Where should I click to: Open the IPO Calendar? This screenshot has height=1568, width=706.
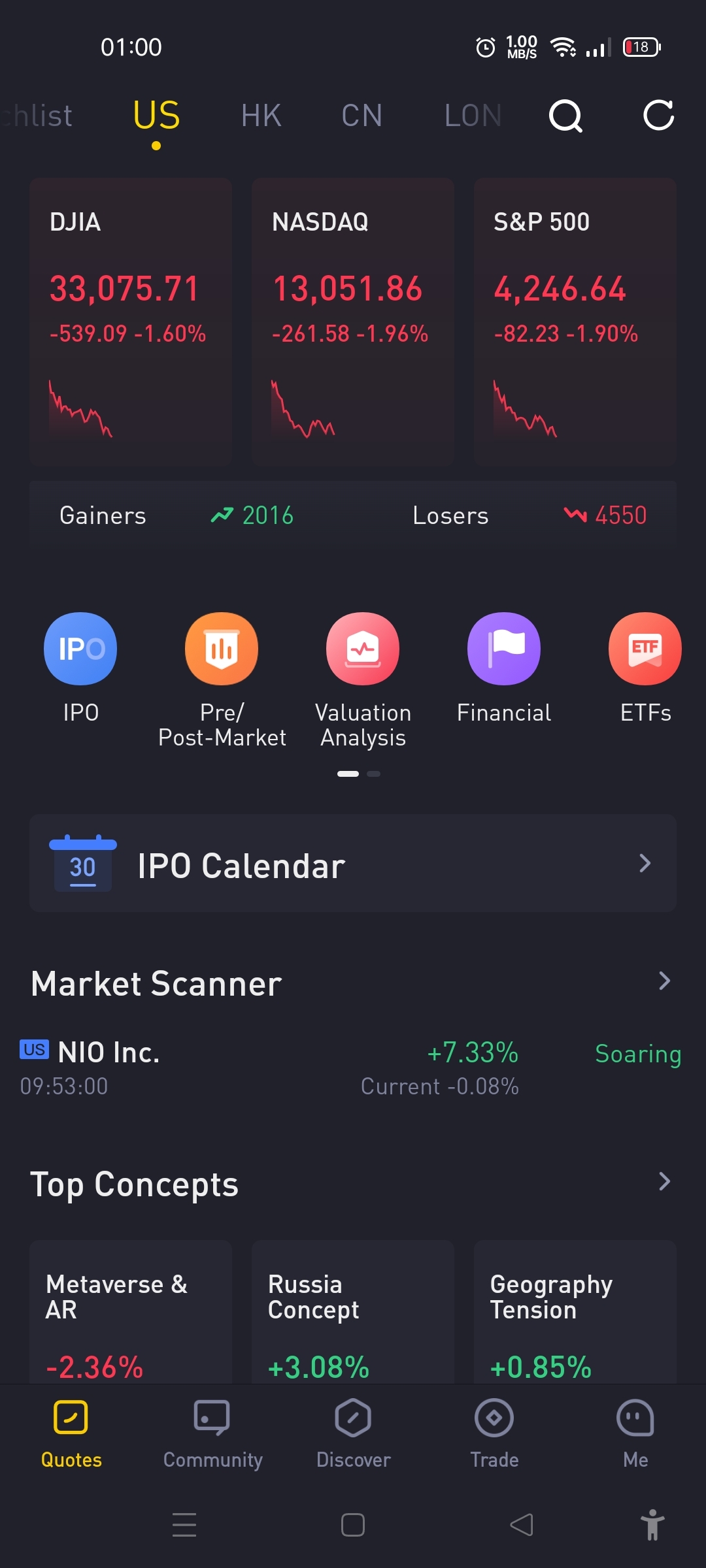pyautogui.click(x=352, y=864)
